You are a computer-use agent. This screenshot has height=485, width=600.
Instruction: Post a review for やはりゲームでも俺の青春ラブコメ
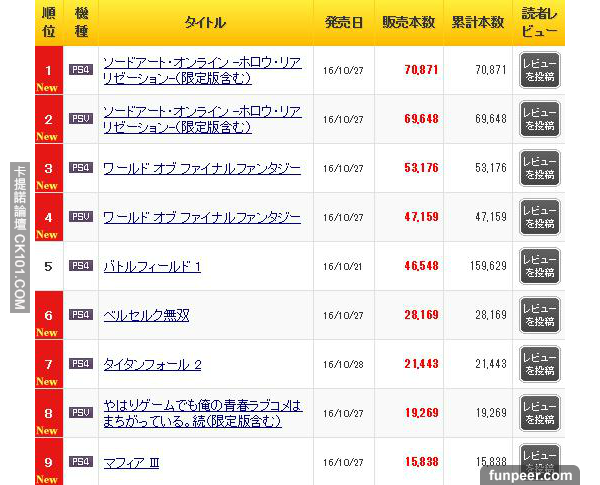[x=540, y=413]
